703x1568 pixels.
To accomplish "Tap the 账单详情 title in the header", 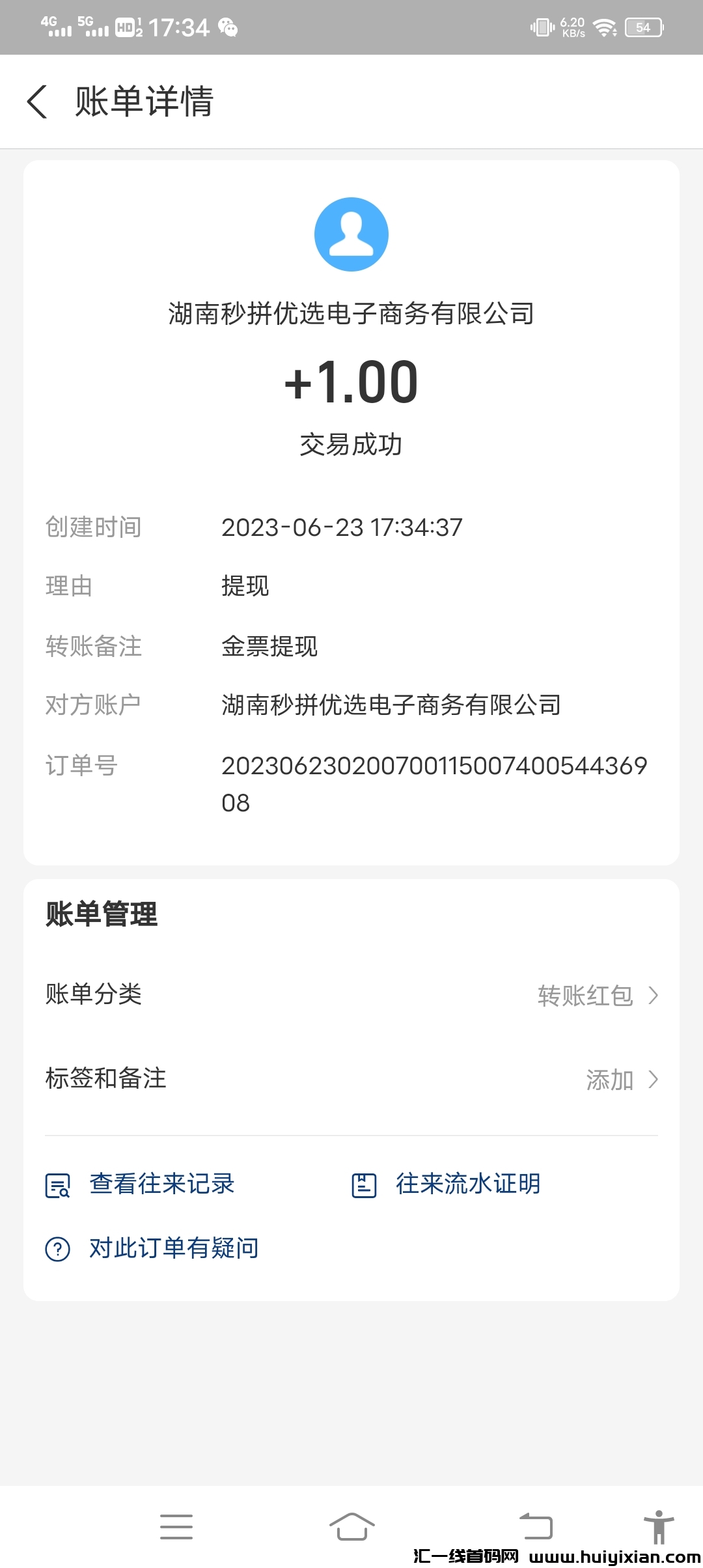I will [x=145, y=102].
